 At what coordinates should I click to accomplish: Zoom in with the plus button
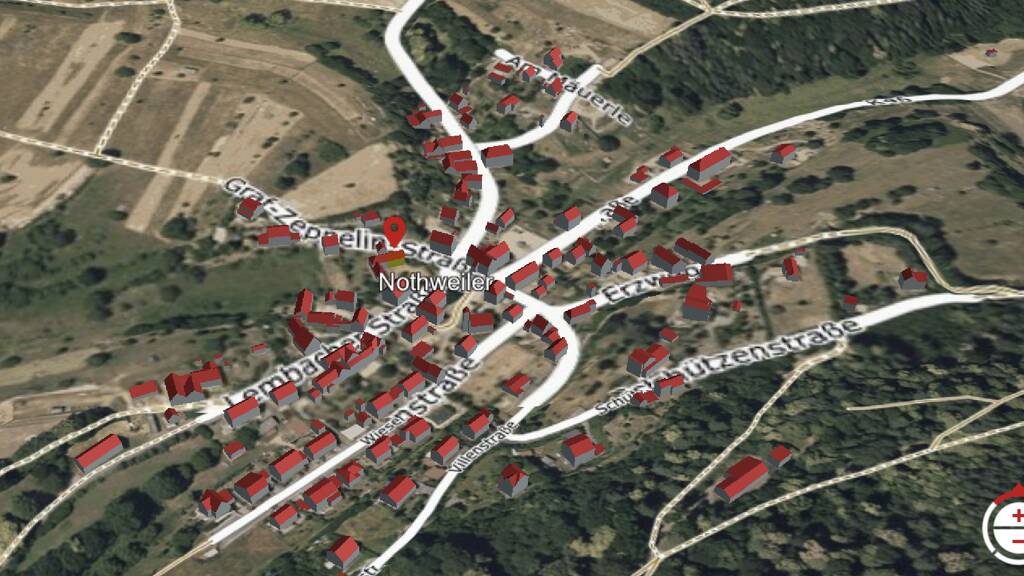coord(1017,515)
